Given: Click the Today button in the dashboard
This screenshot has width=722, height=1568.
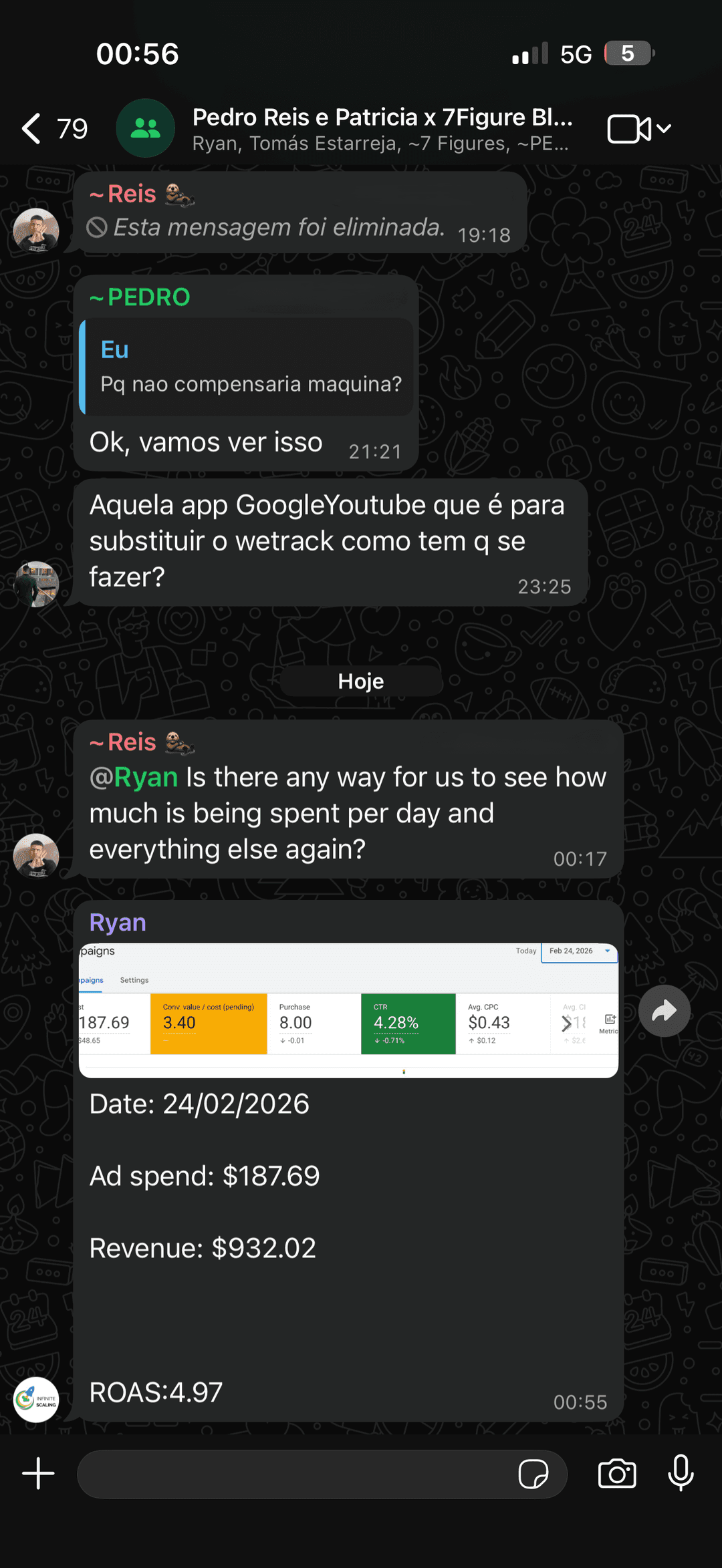Looking at the screenshot, I should click(x=525, y=951).
